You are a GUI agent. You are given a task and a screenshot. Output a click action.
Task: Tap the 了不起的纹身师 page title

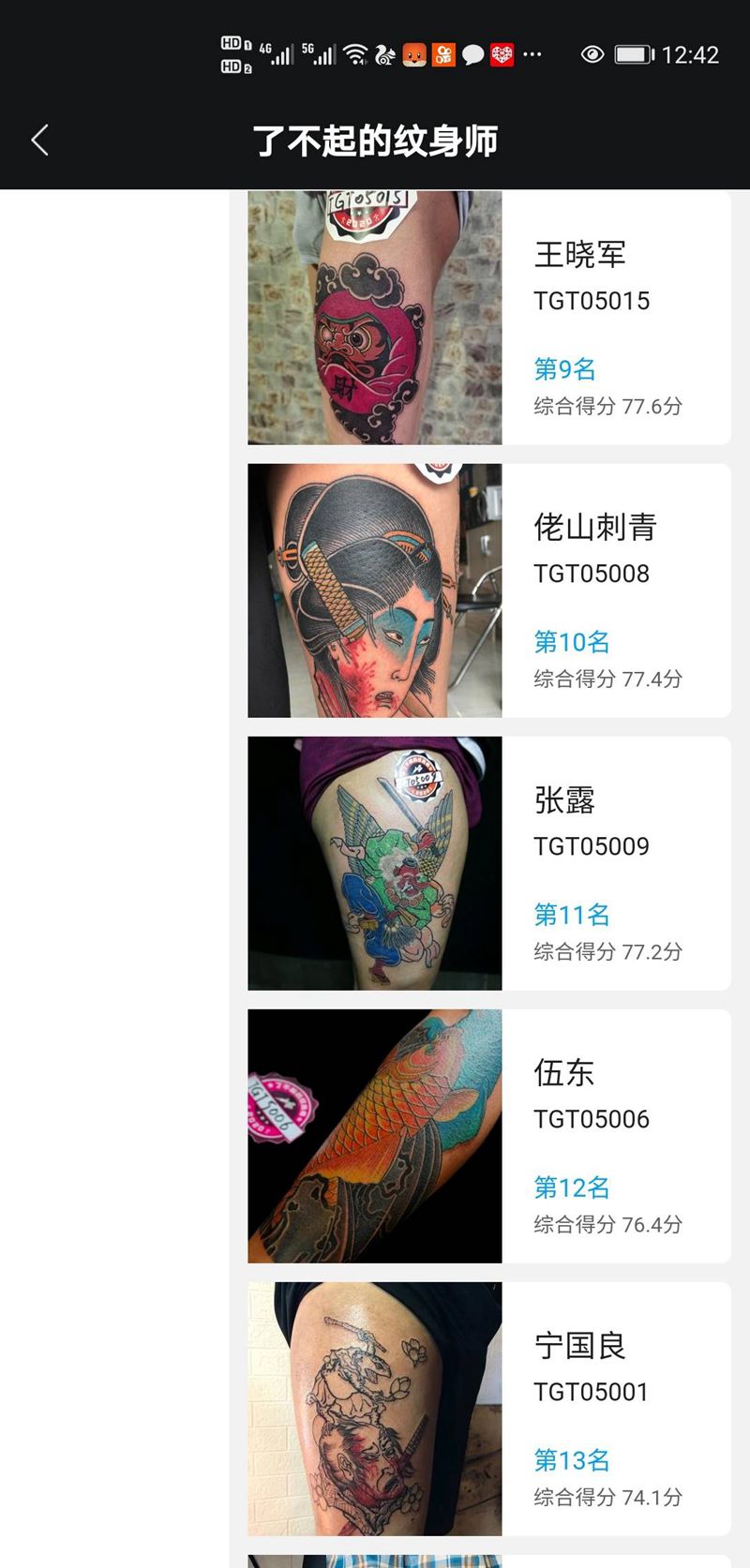click(375, 138)
